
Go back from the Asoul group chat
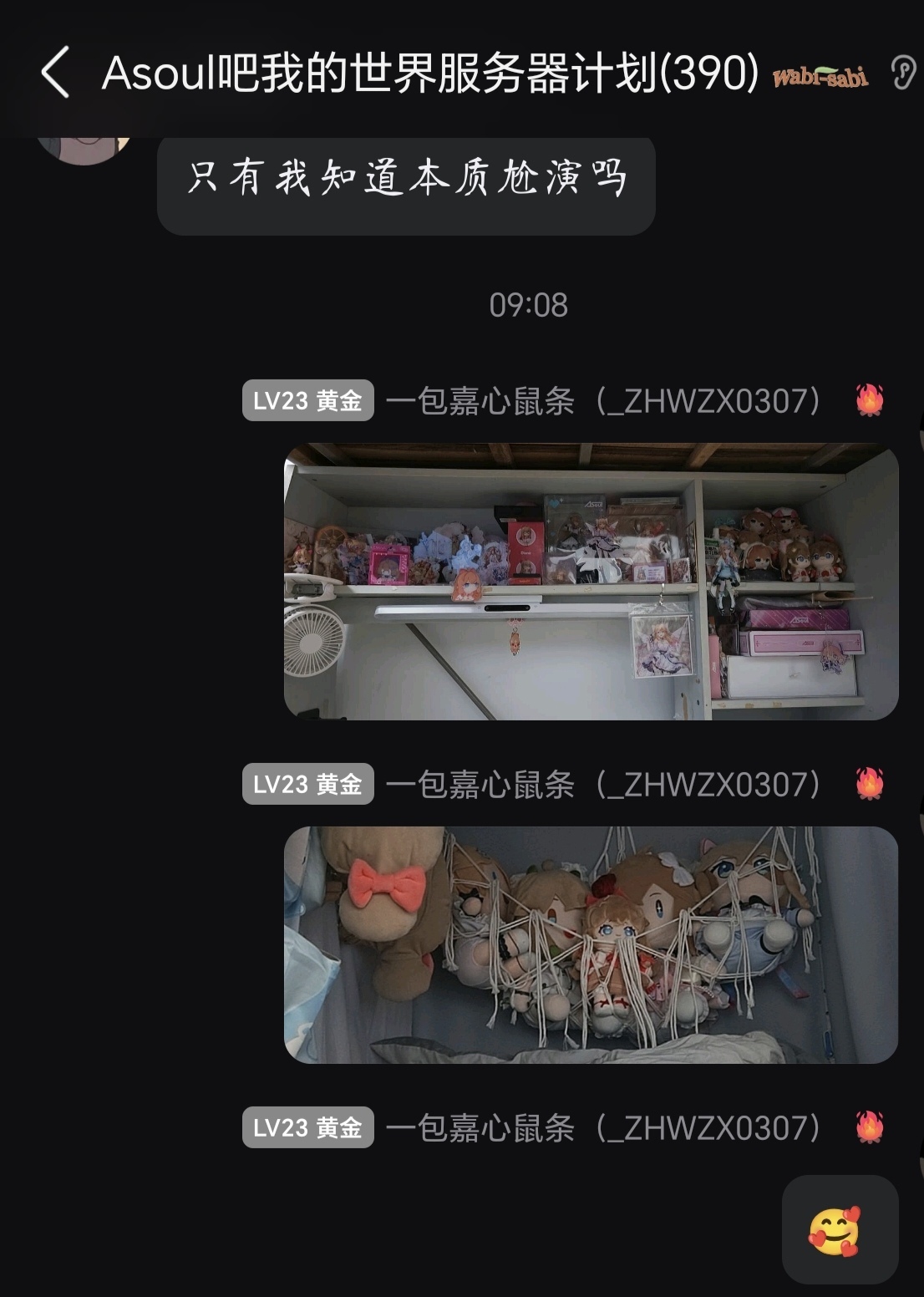point(55,73)
